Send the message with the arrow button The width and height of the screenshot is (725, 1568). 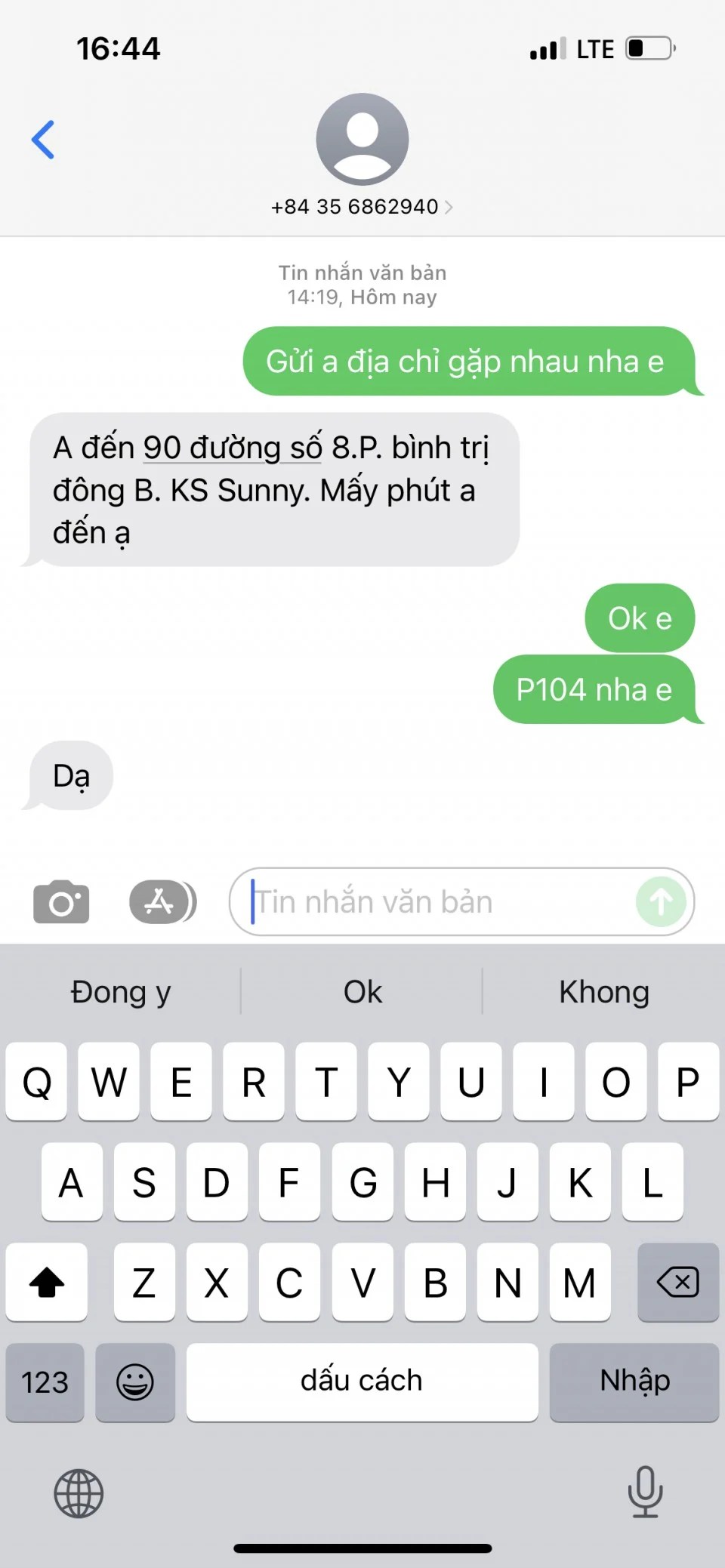(x=661, y=901)
